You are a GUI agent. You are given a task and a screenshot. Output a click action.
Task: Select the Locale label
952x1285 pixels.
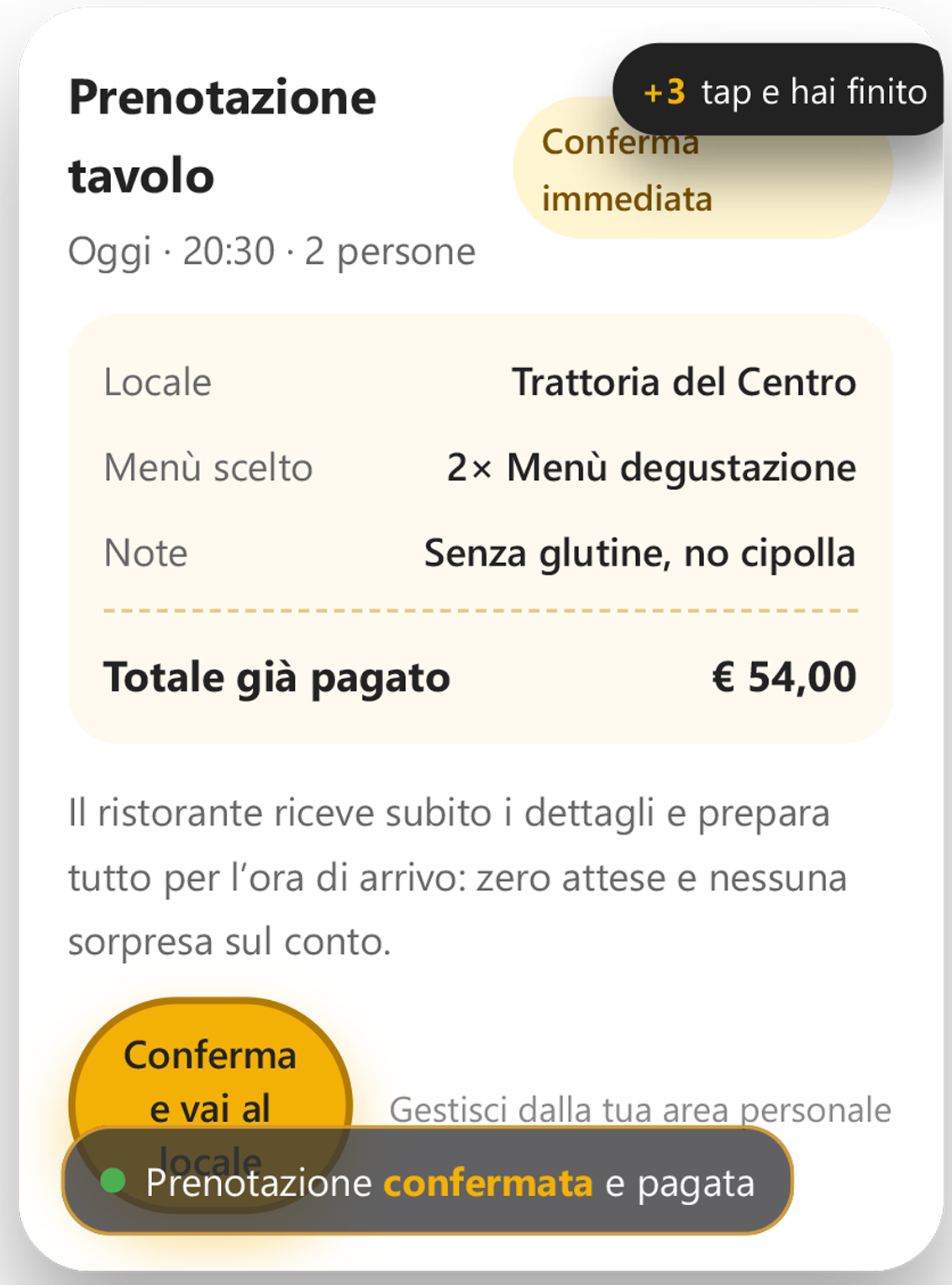point(156,382)
